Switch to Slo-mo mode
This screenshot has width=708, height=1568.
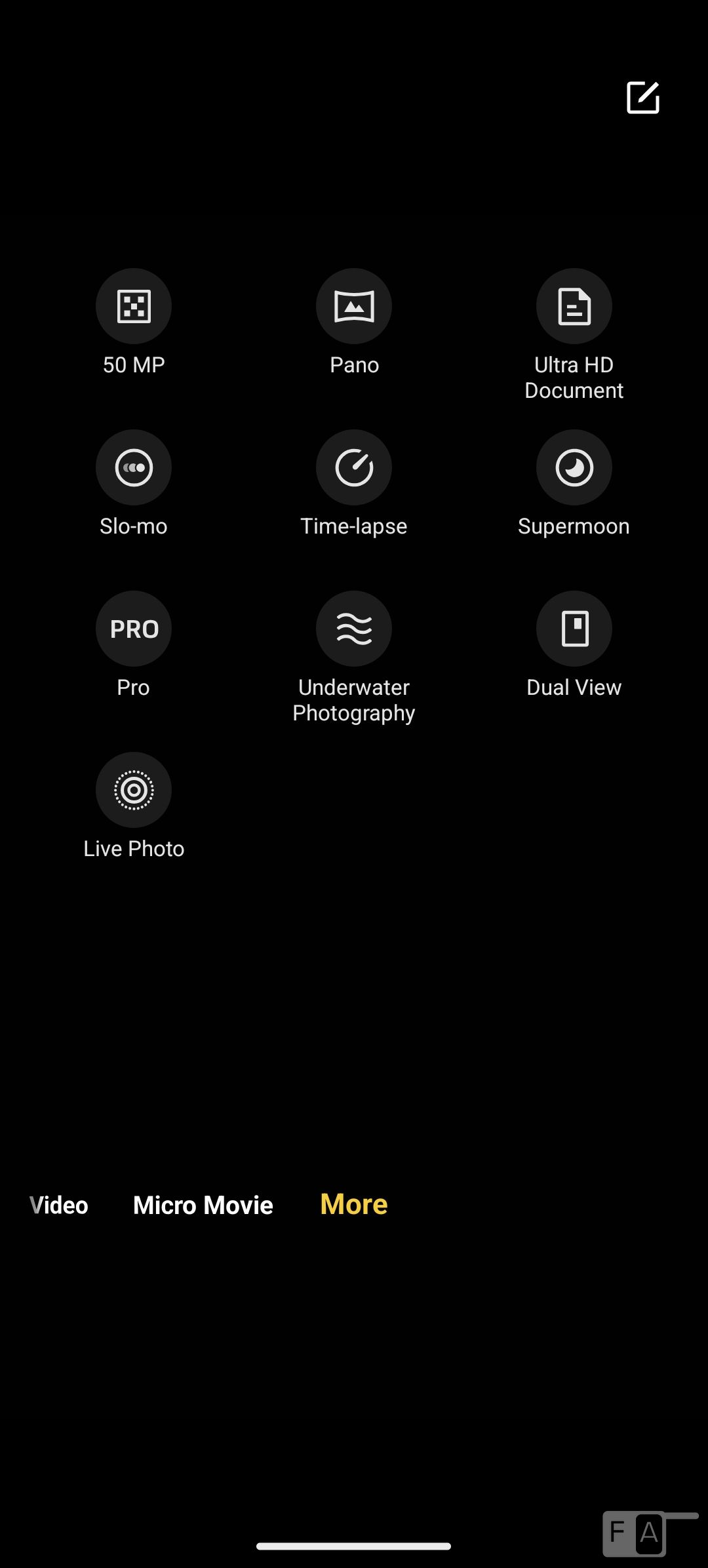coord(134,467)
